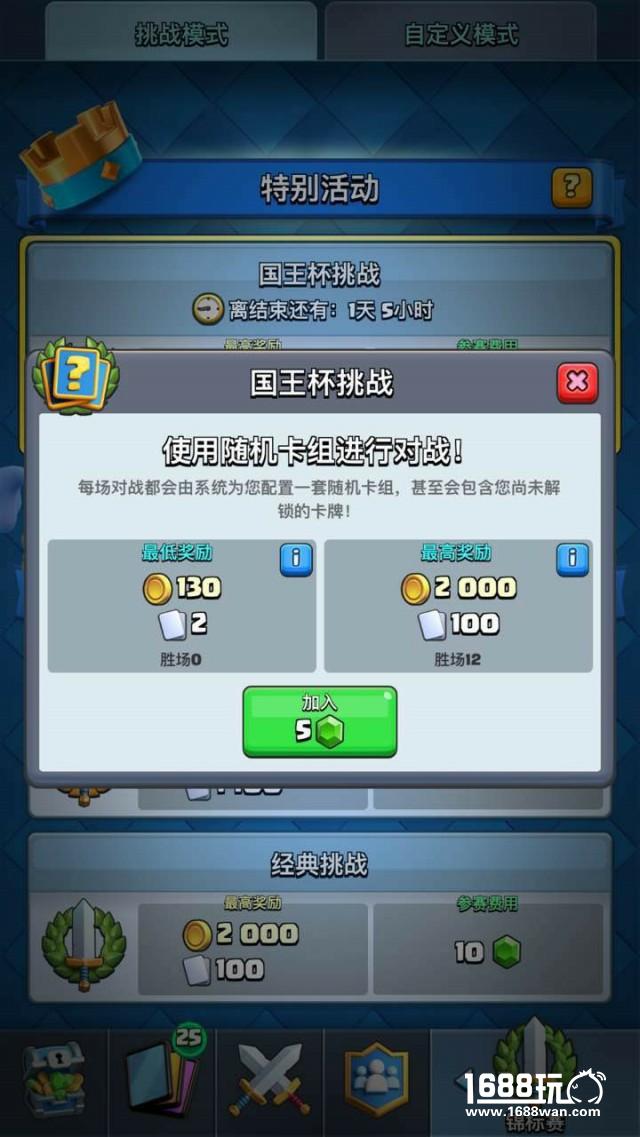Close the 国王杯挑战 dialog
640x1137 pixels.
[x=577, y=383]
